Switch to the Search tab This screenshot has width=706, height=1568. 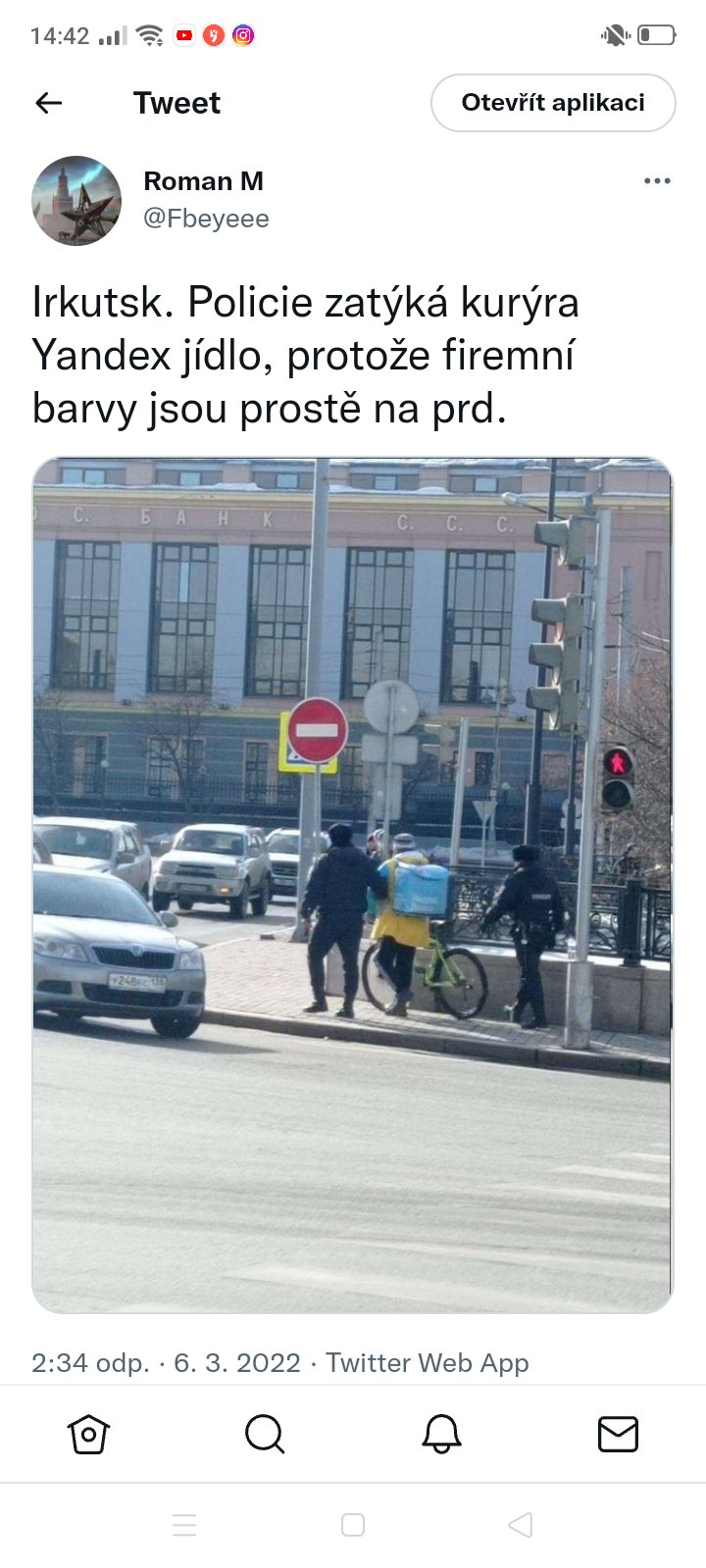265,1434
